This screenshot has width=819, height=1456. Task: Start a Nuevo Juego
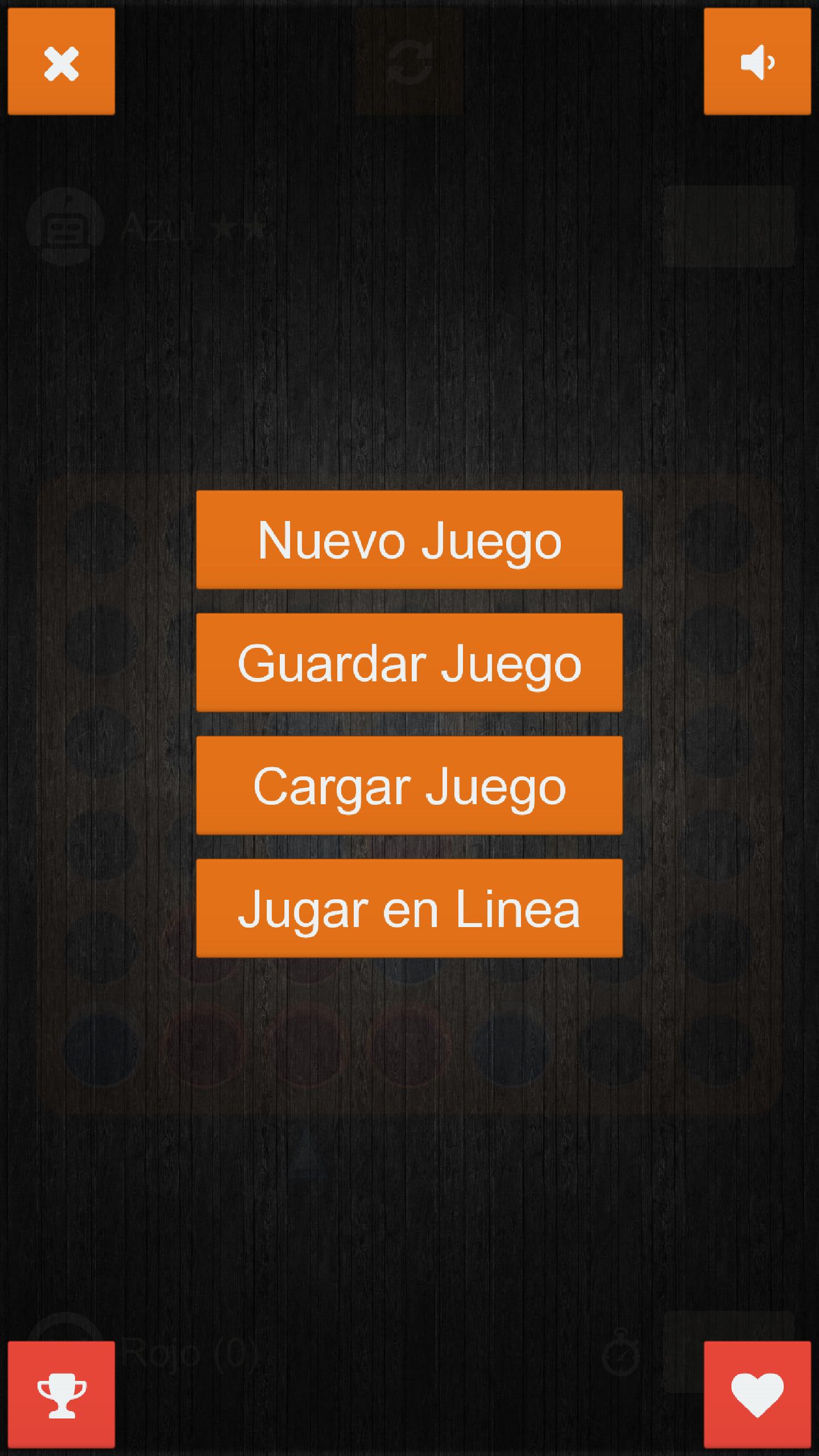(x=409, y=540)
